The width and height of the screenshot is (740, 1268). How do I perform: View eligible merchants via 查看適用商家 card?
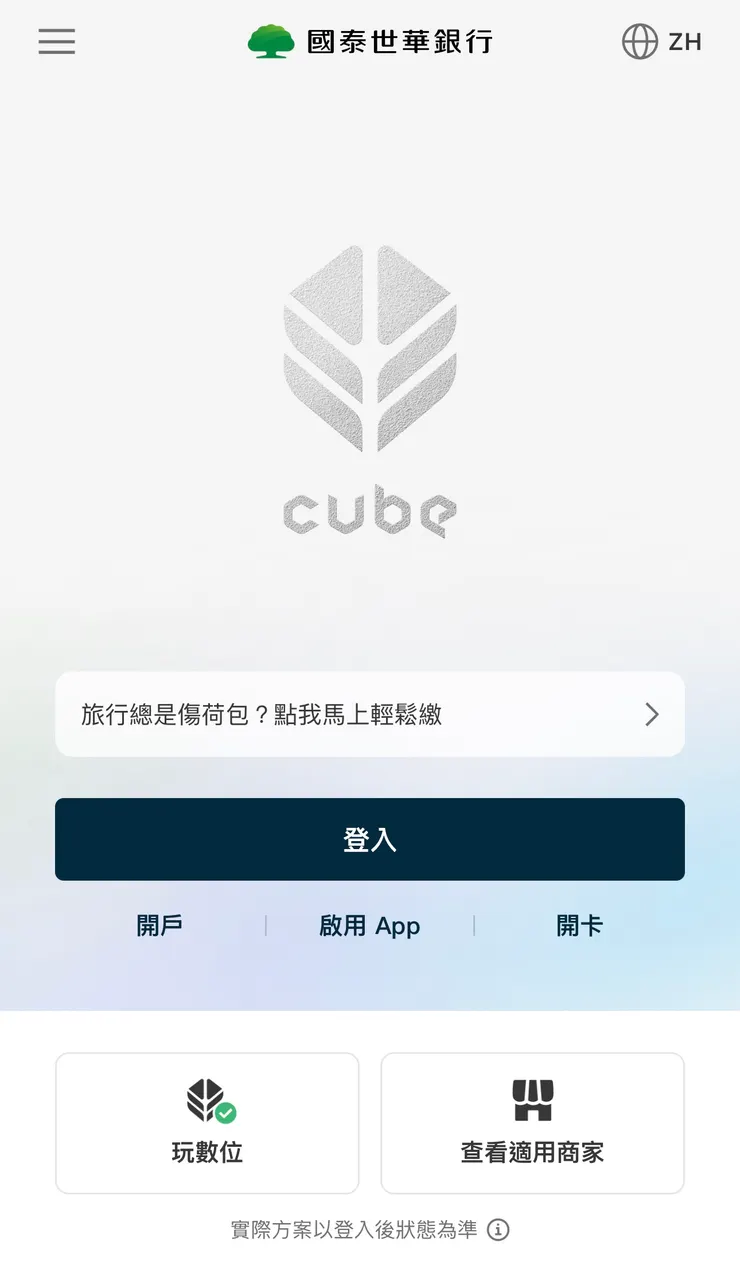(533, 1122)
